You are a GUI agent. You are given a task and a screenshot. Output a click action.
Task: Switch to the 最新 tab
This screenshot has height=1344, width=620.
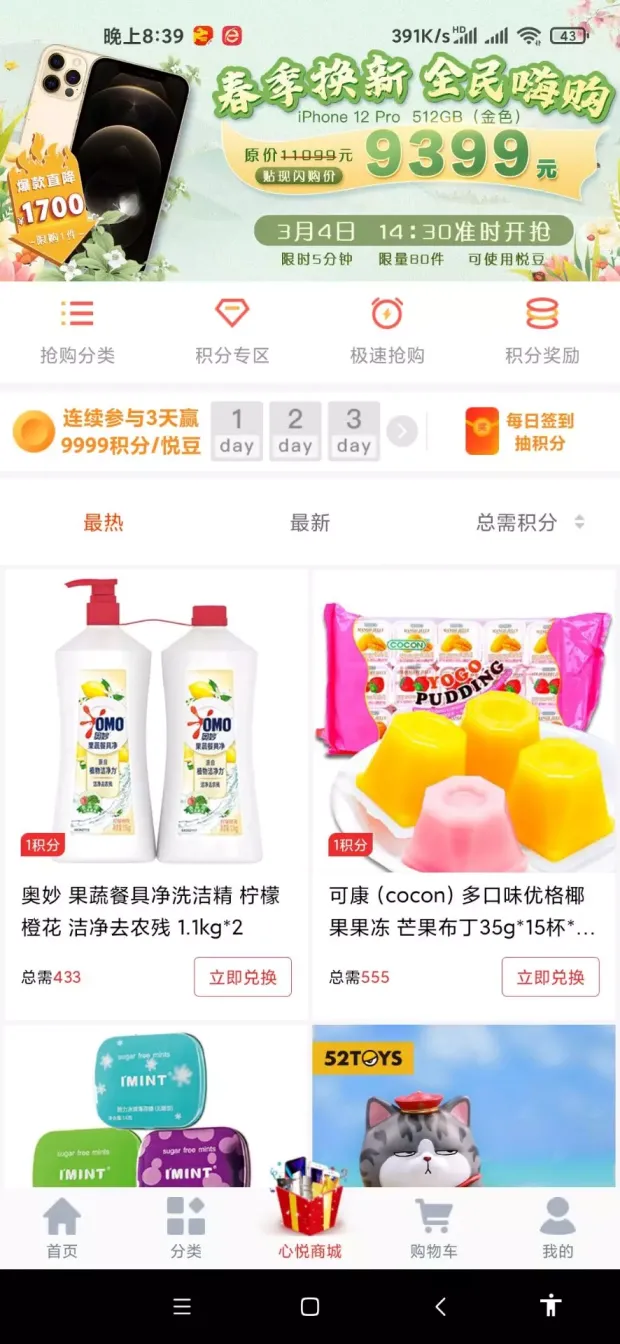(310, 522)
